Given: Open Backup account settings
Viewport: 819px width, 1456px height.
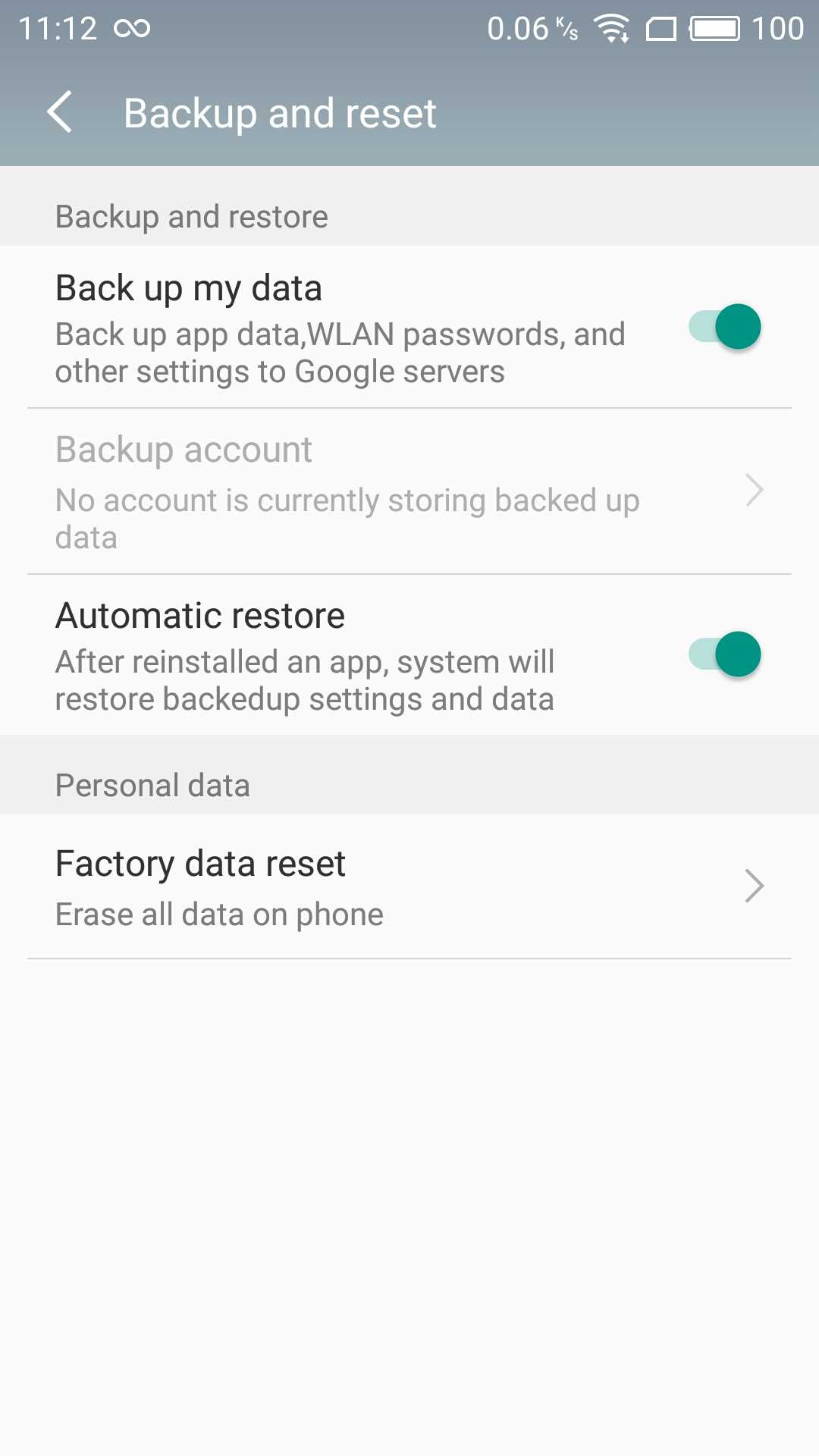Looking at the screenshot, I should [409, 491].
